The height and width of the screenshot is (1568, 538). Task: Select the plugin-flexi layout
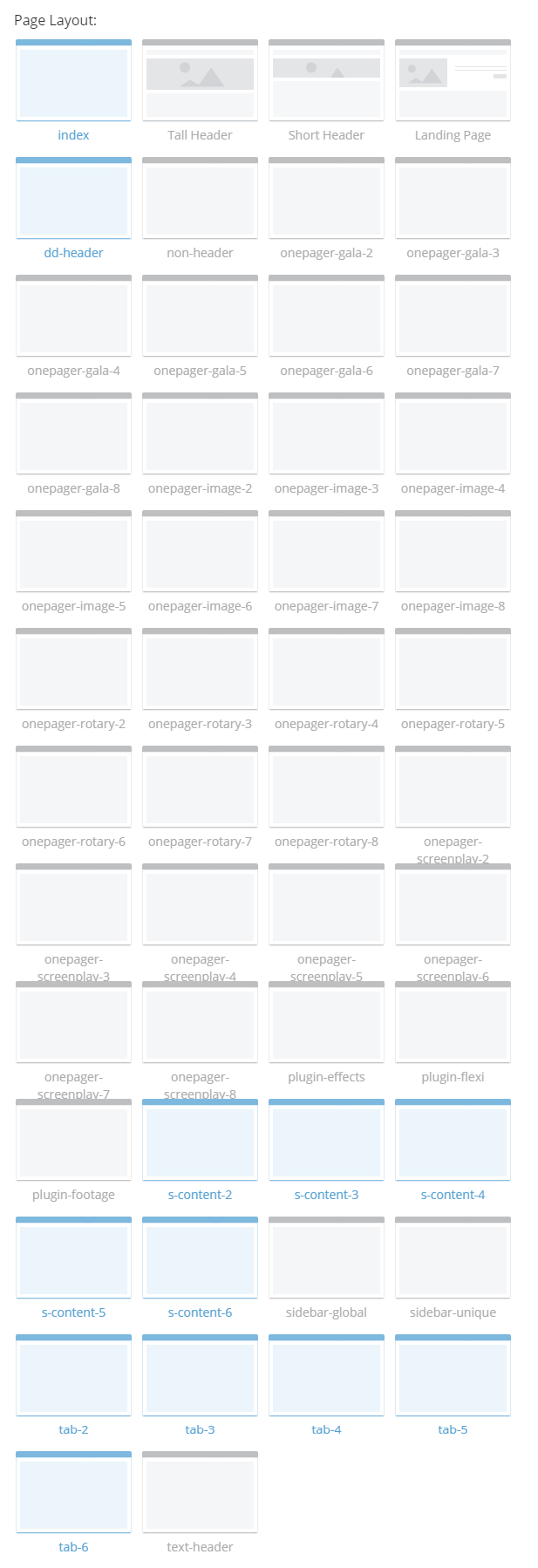point(453,1023)
